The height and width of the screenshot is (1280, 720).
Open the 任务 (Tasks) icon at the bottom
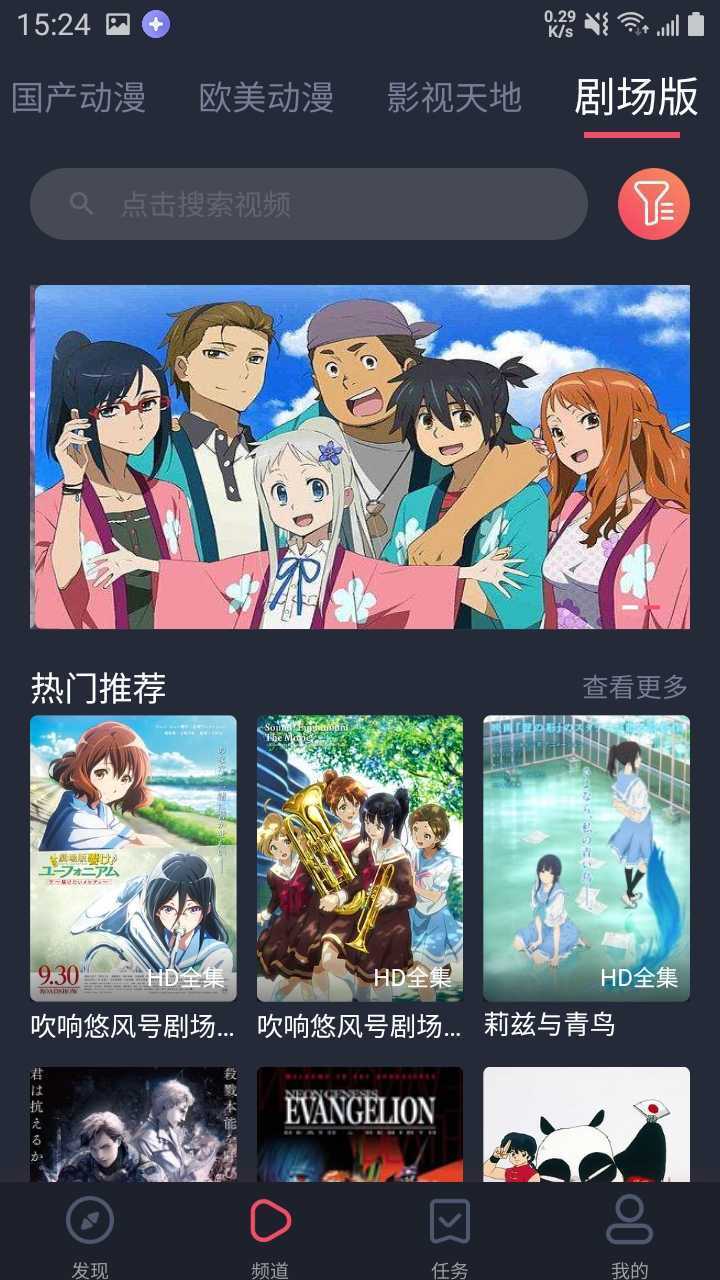click(x=450, y=1220)
